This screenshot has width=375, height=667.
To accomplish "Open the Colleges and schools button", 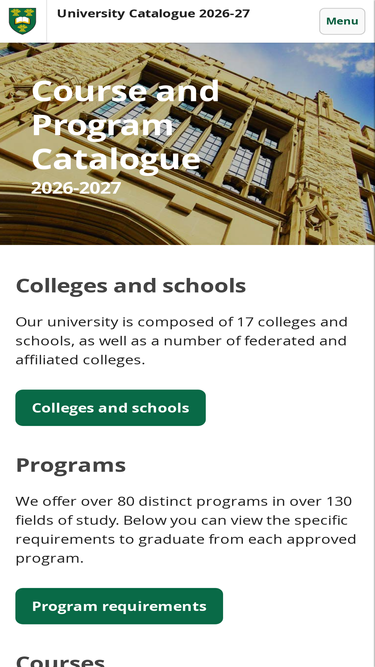I will tap(111, 408).
